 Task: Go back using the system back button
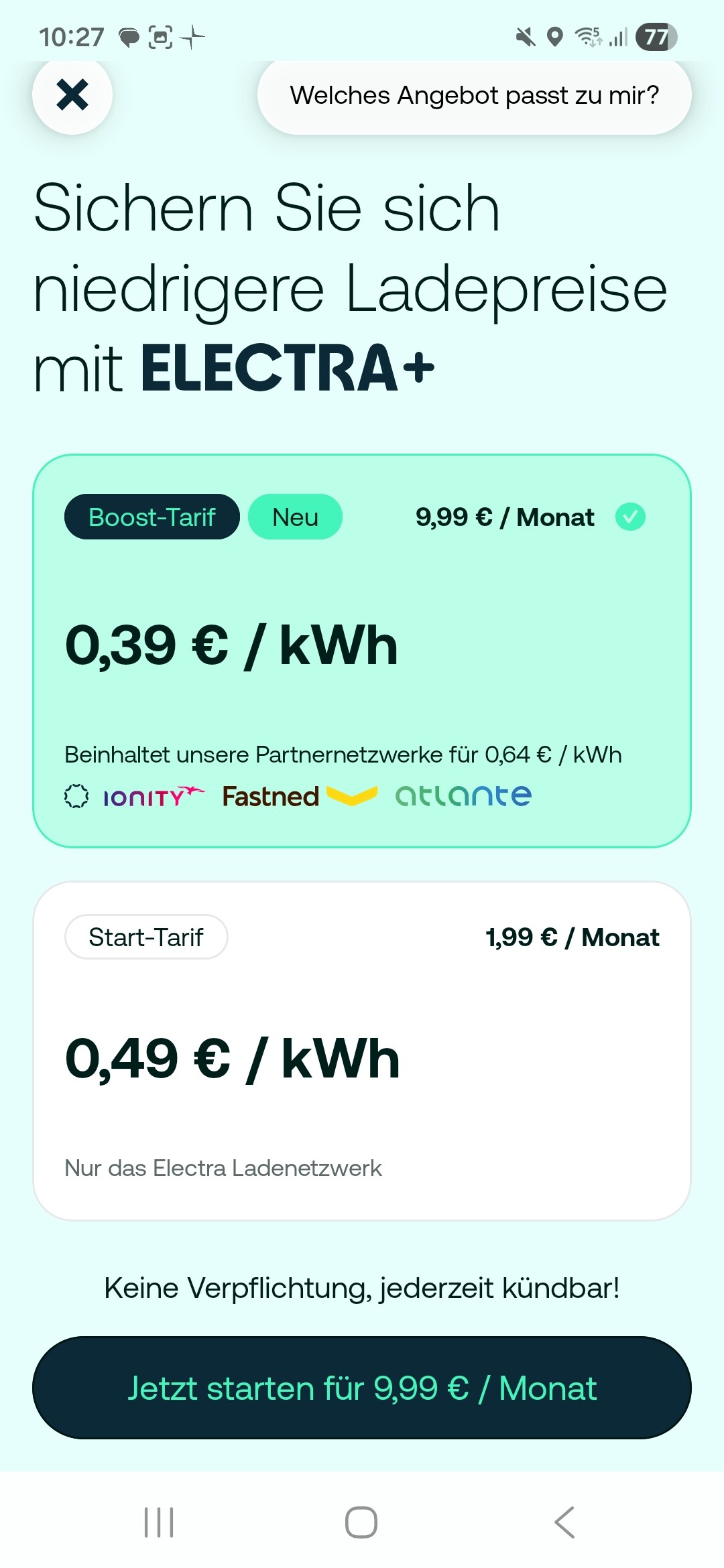[x=564, y=1522]
